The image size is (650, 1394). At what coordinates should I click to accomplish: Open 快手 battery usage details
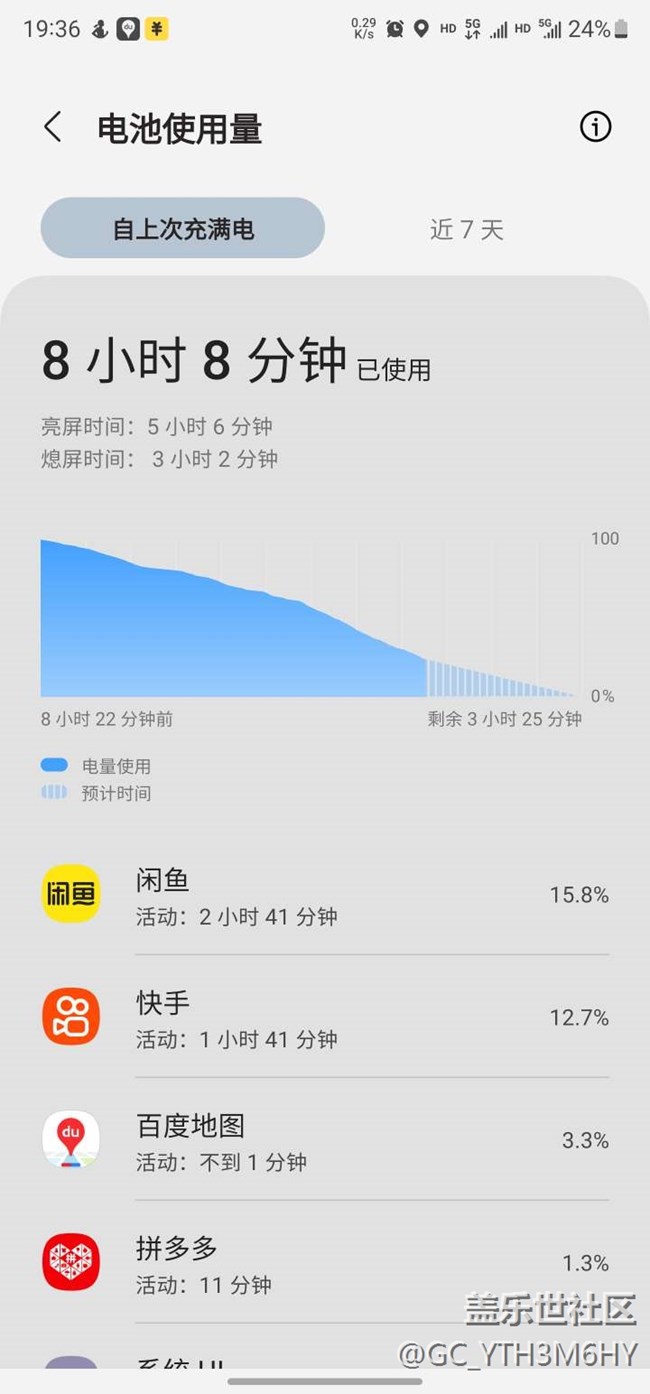(x=325, y=1018)
